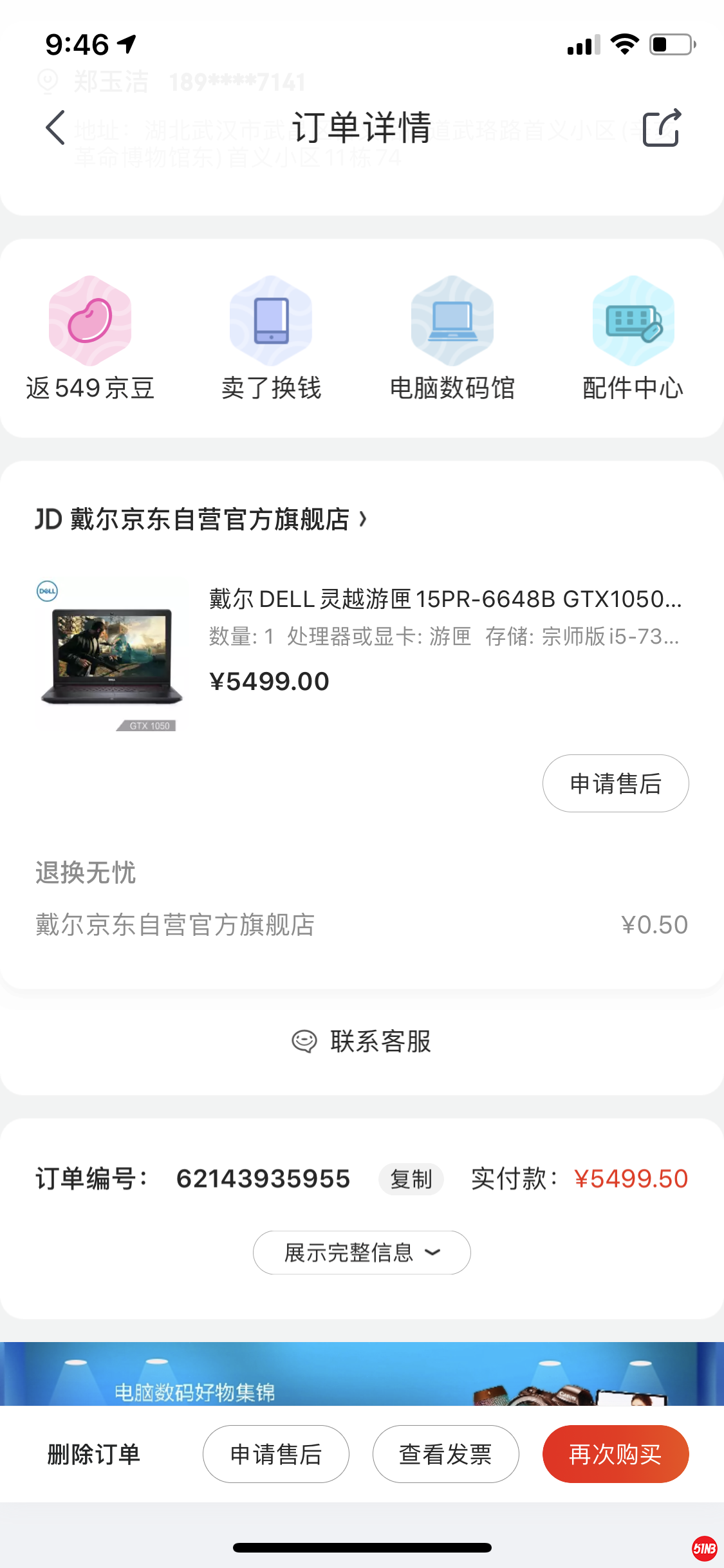This screenshot has height=1568, width=724.
Task: Tap the back arrow to return
Action: click(x=55, y=127)
